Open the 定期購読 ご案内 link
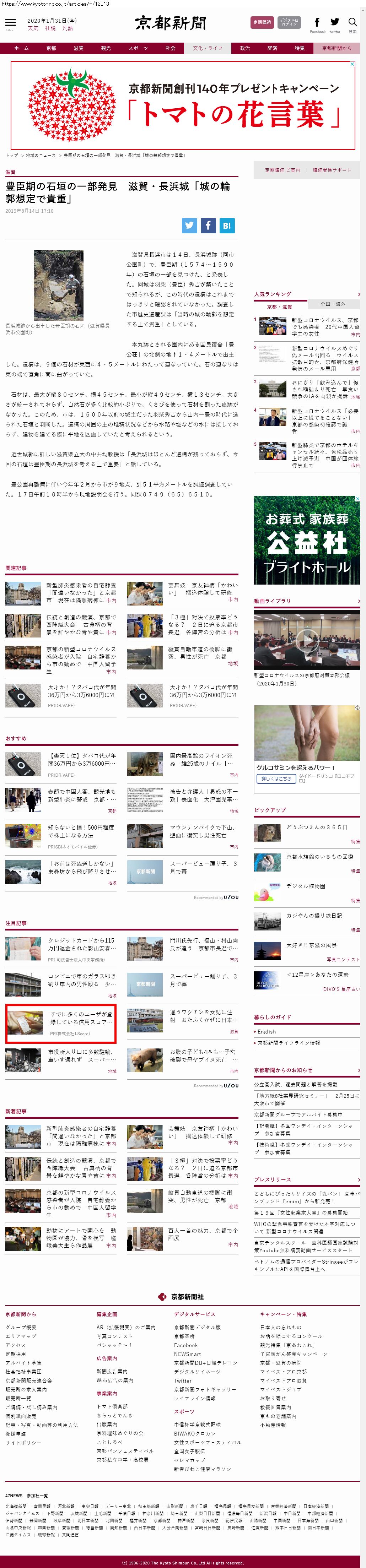The image size is (366, 1568). click(282, 170)
